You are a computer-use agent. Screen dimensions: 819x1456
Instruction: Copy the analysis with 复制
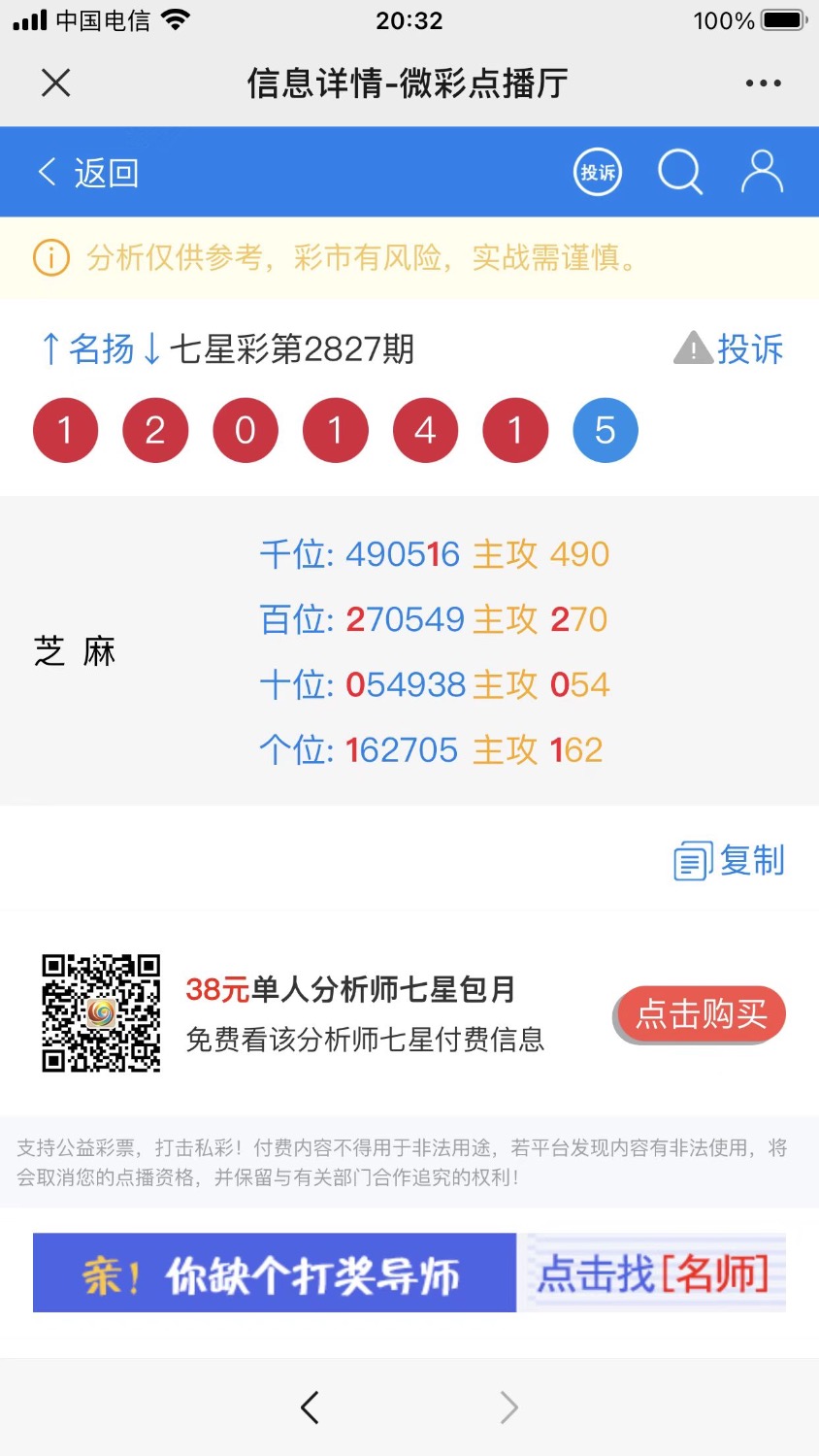(x=730, y=860)
